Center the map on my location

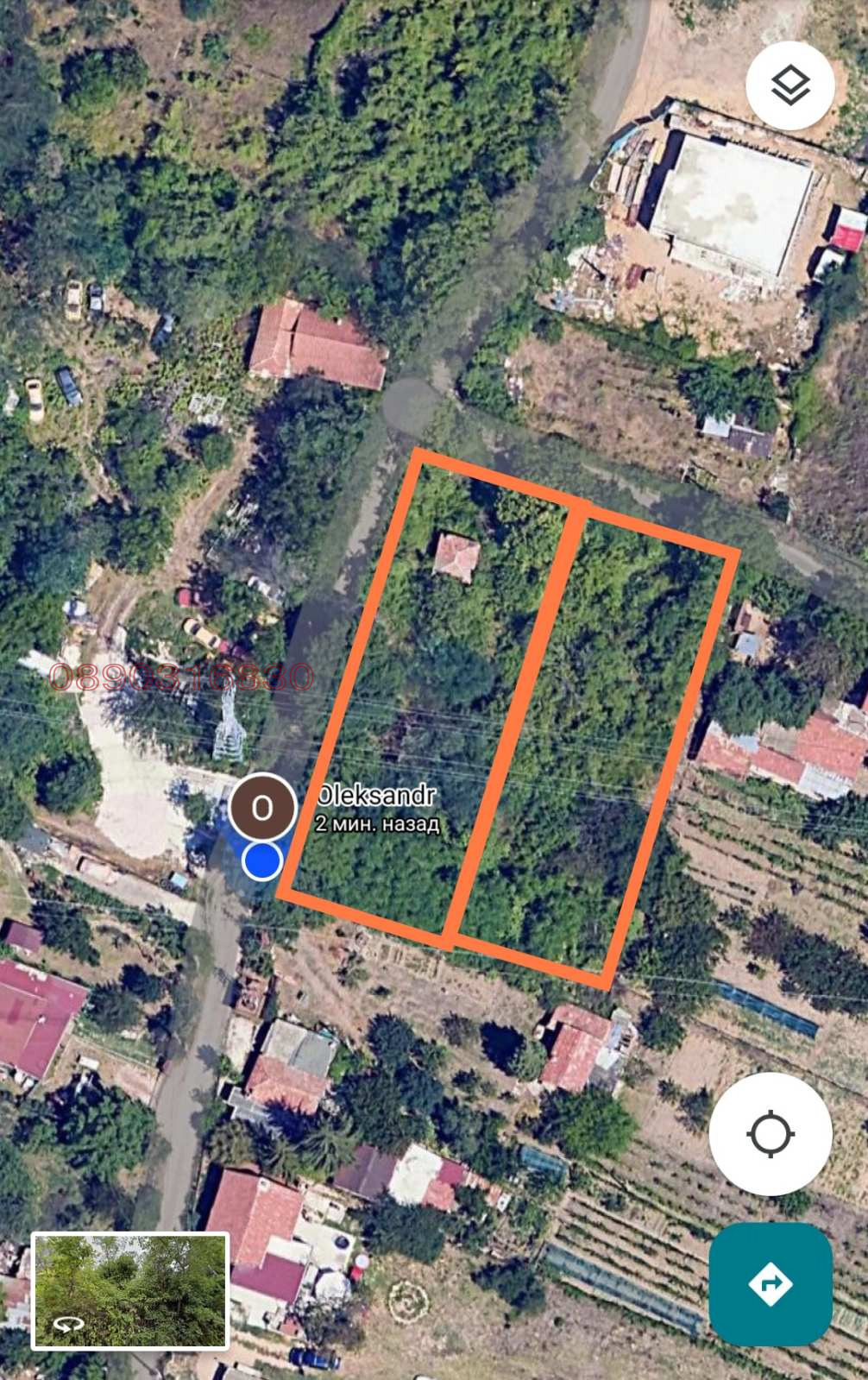[x=770, y=1133]
